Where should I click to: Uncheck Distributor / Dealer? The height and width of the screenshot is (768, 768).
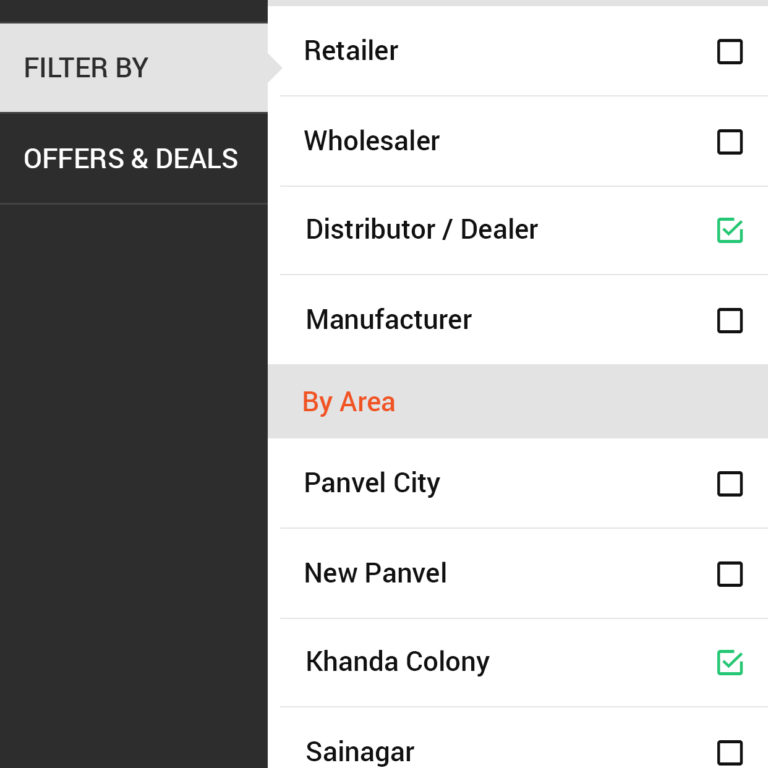point(730,231)
